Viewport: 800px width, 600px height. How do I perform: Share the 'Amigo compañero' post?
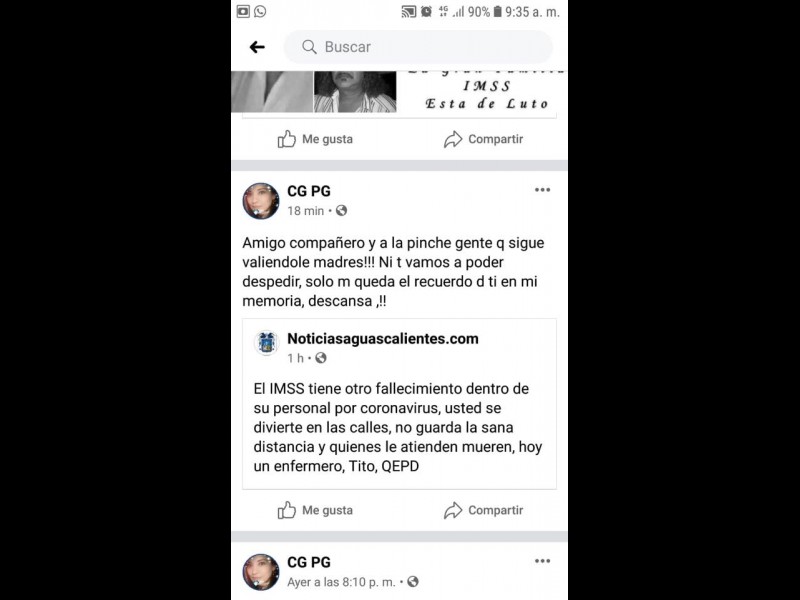484,510
